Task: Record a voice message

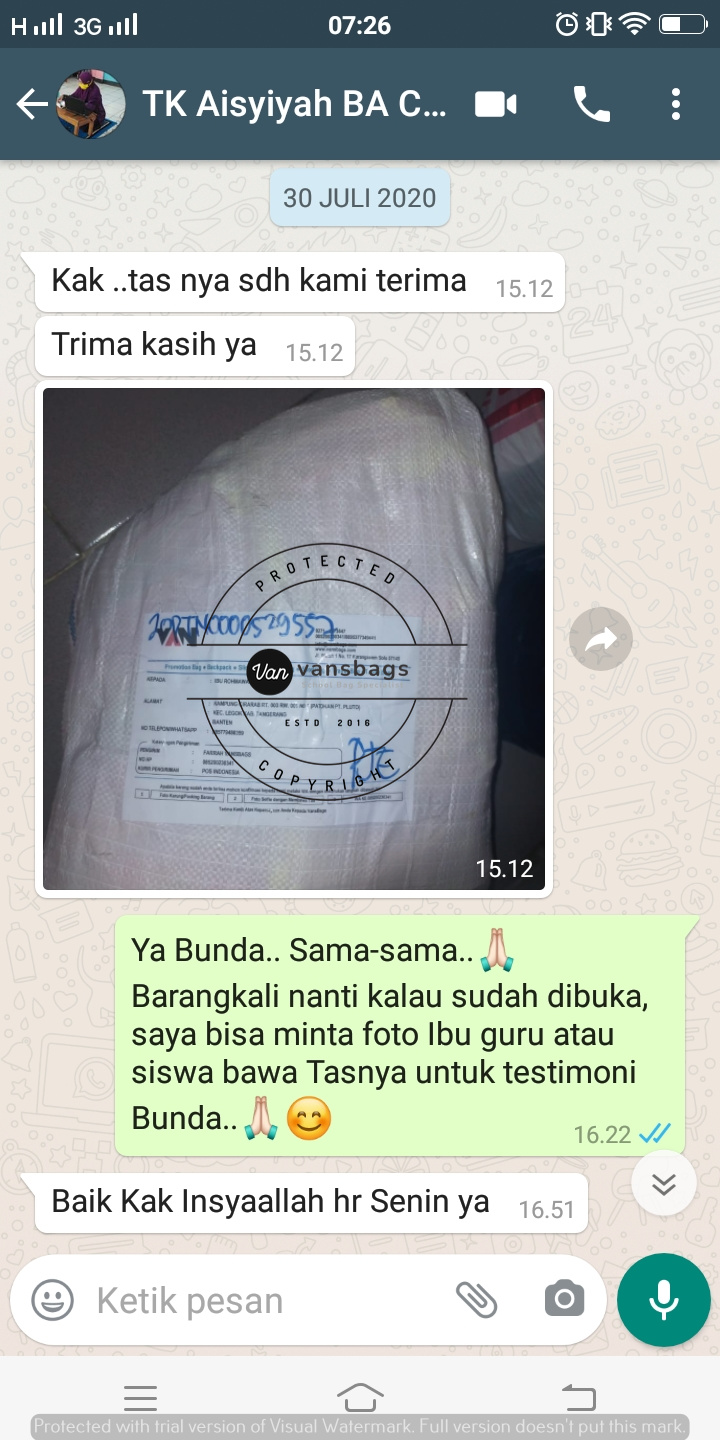Action: [x=663, y=1300]
